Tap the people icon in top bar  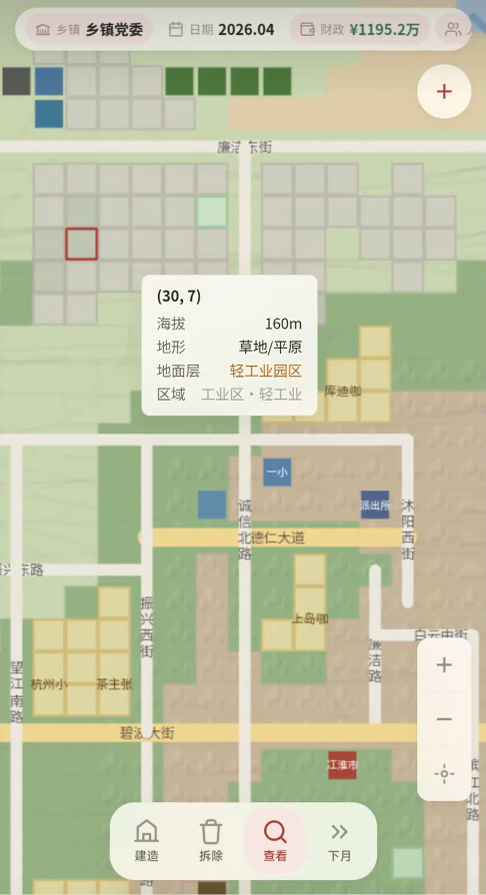453,30
